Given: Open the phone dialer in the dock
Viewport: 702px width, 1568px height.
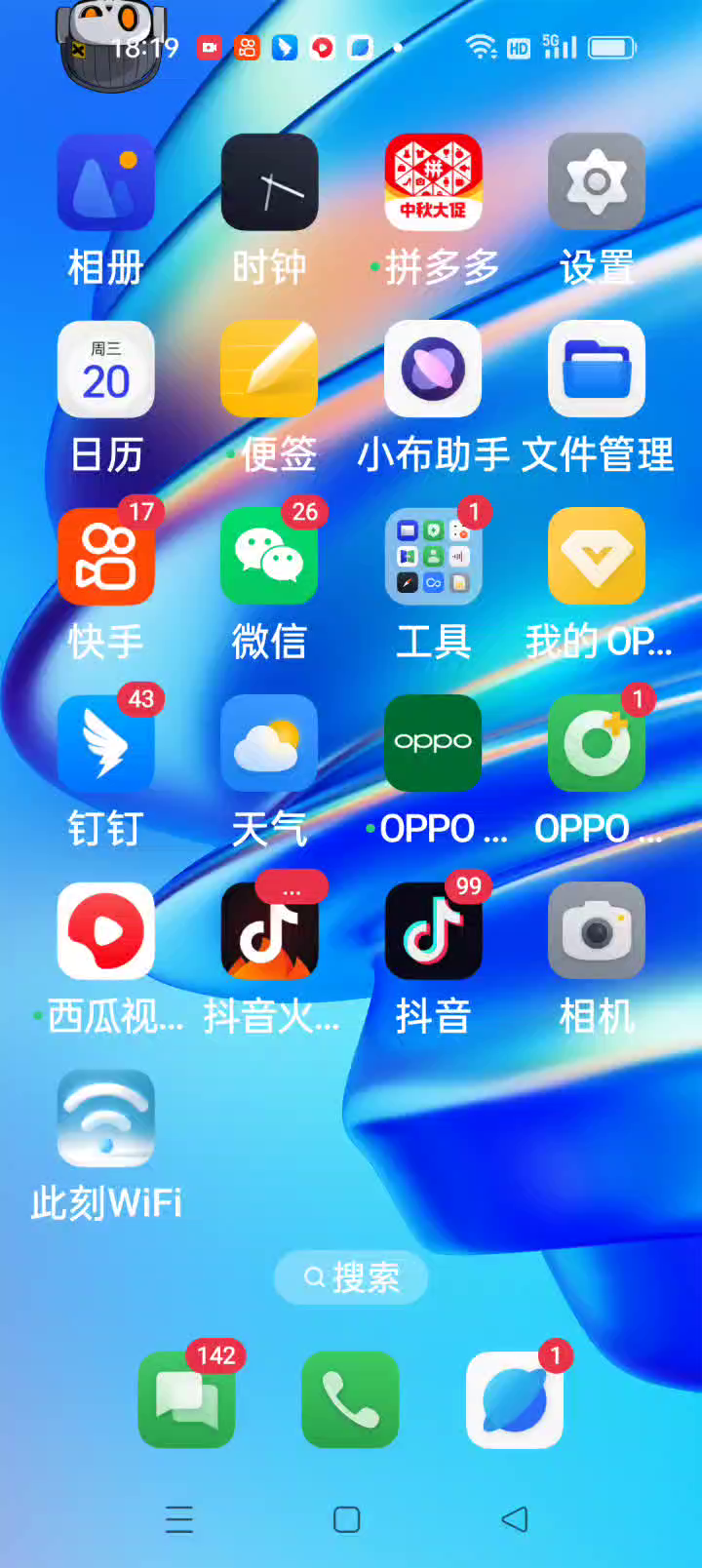Looking at the screenshot, I should pos(350,1399).
